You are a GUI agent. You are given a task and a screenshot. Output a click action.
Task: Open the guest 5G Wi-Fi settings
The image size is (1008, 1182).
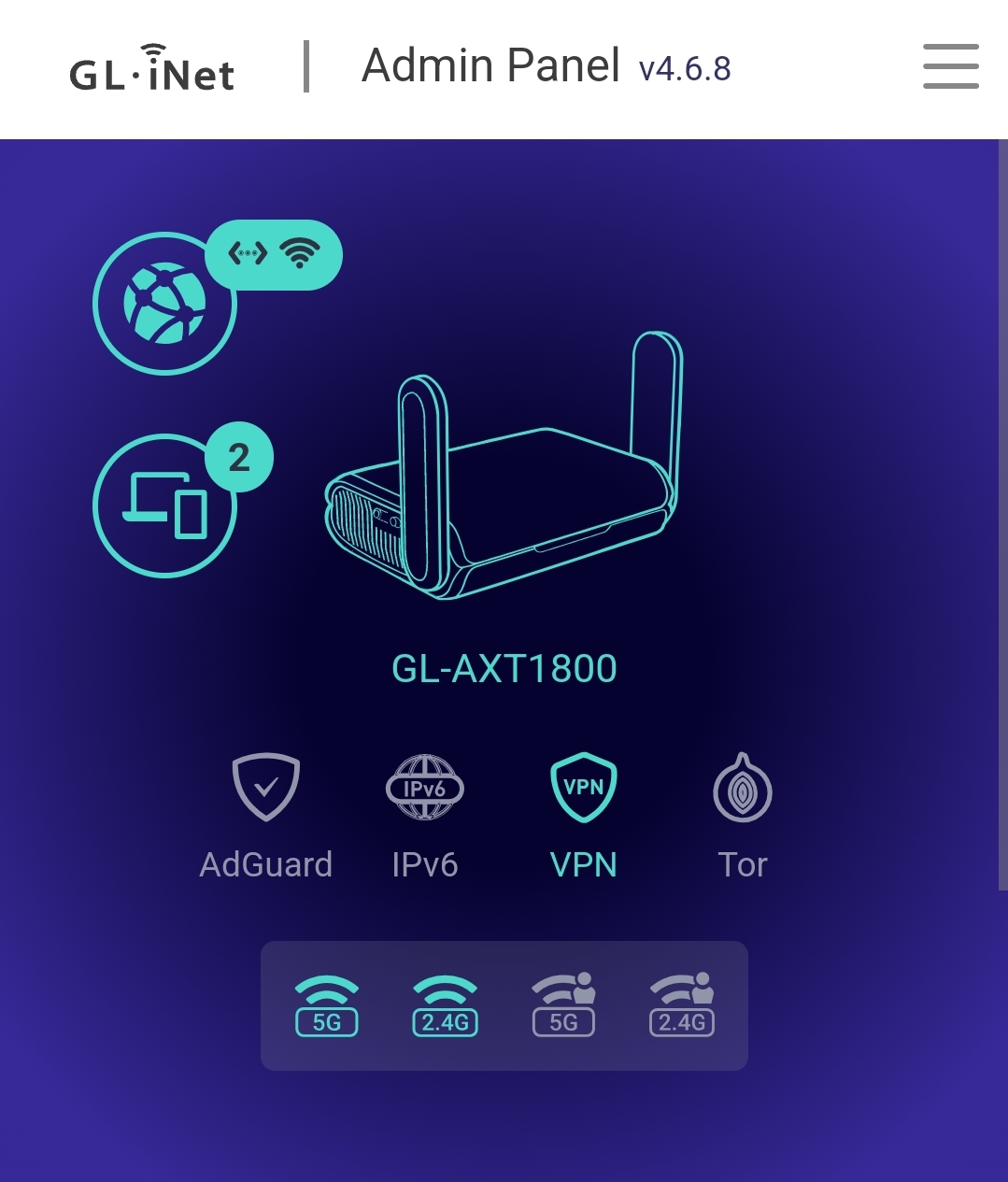(563, 1005)
